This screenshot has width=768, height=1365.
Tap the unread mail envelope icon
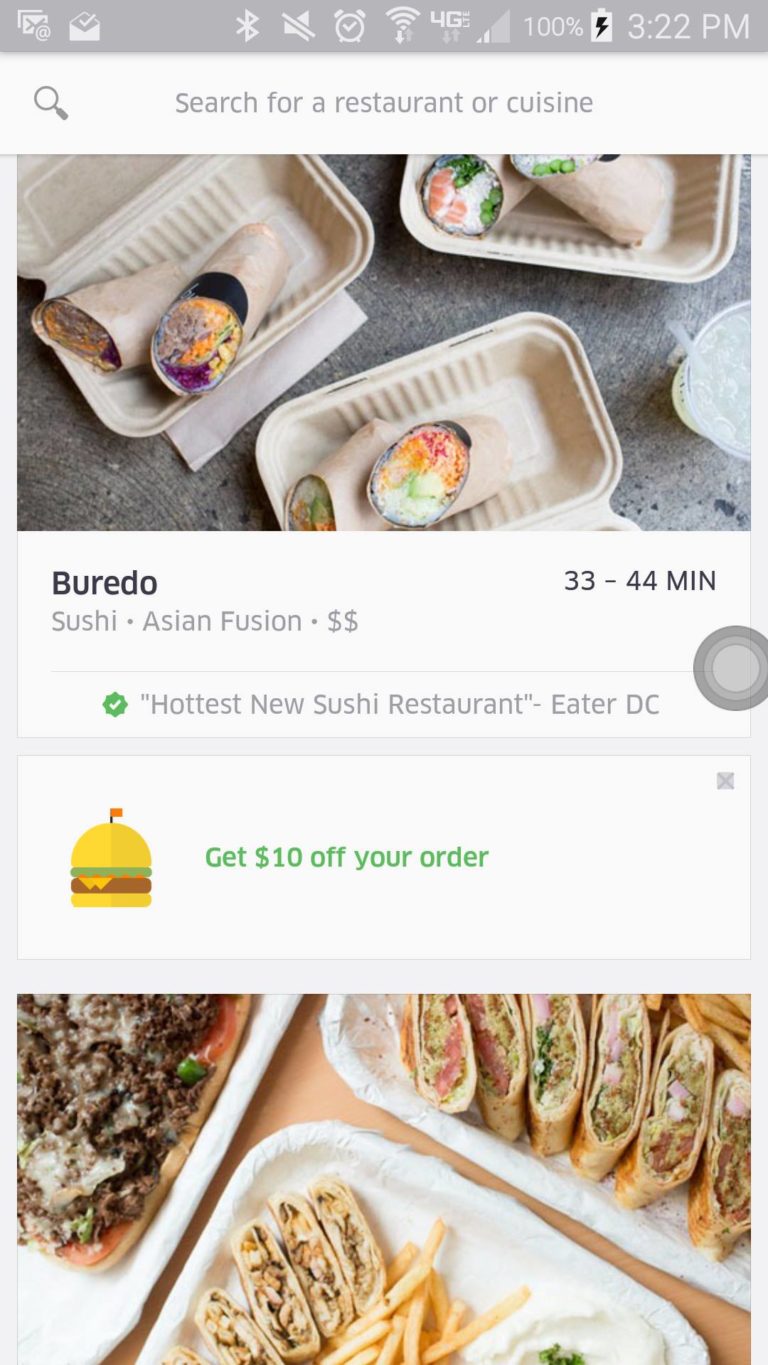pyautogui.click(x=85, y=27)
